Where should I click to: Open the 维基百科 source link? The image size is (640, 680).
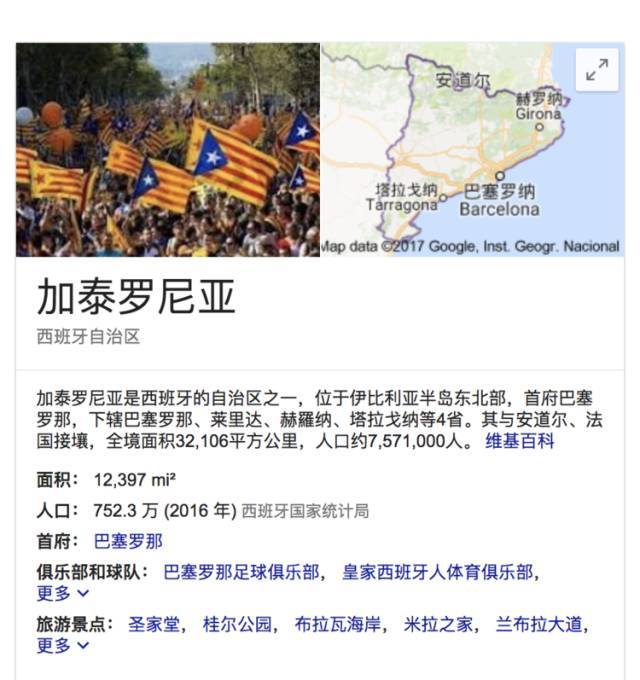[x=519, y=441]
